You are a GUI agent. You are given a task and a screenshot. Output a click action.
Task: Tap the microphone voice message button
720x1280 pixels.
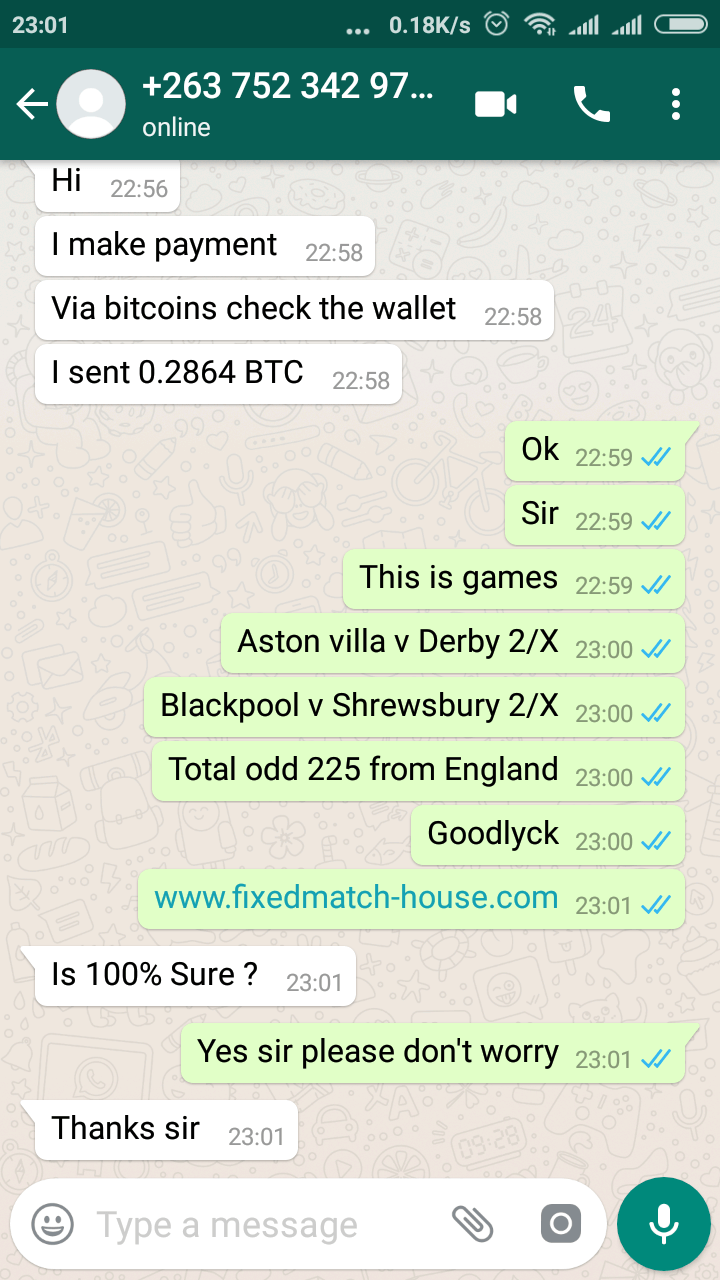(663, 1223)
